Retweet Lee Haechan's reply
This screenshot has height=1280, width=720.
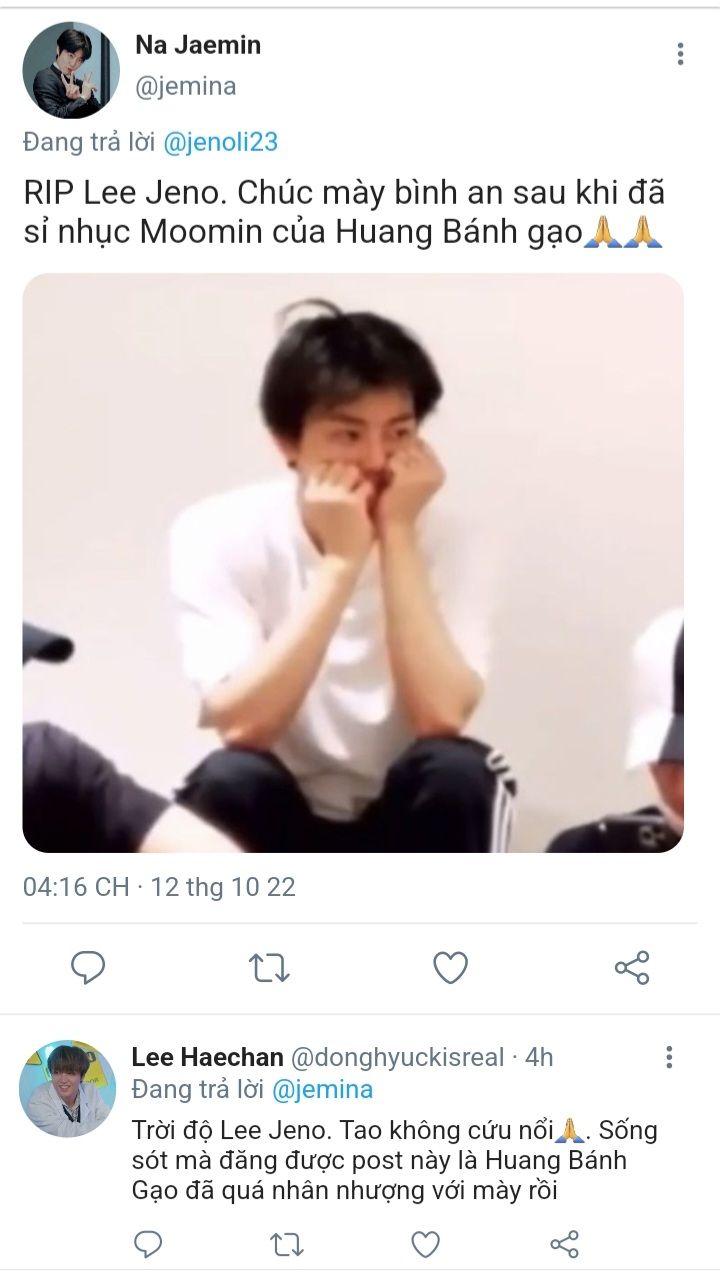287,1244
